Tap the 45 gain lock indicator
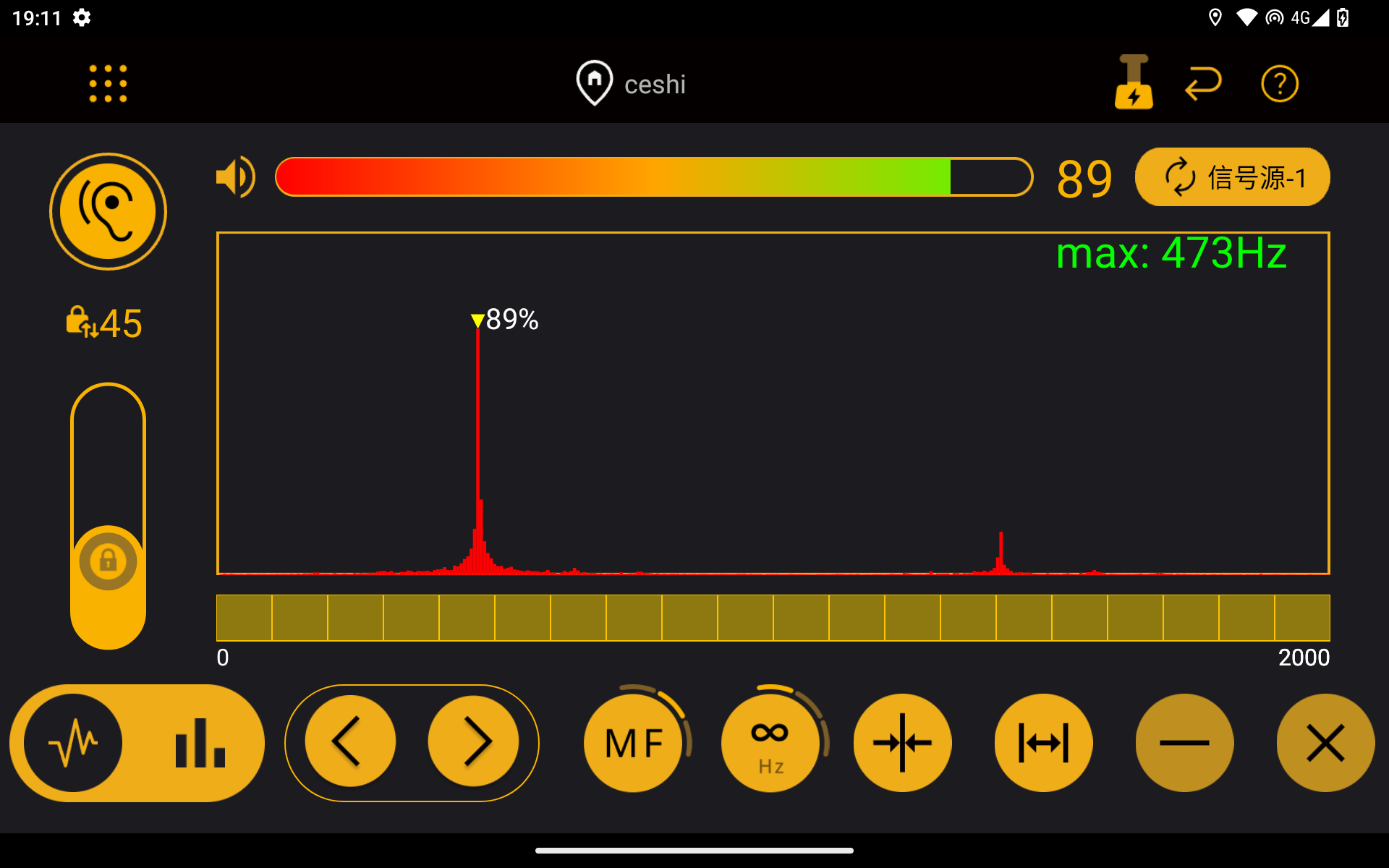 [x=105, y=323]
